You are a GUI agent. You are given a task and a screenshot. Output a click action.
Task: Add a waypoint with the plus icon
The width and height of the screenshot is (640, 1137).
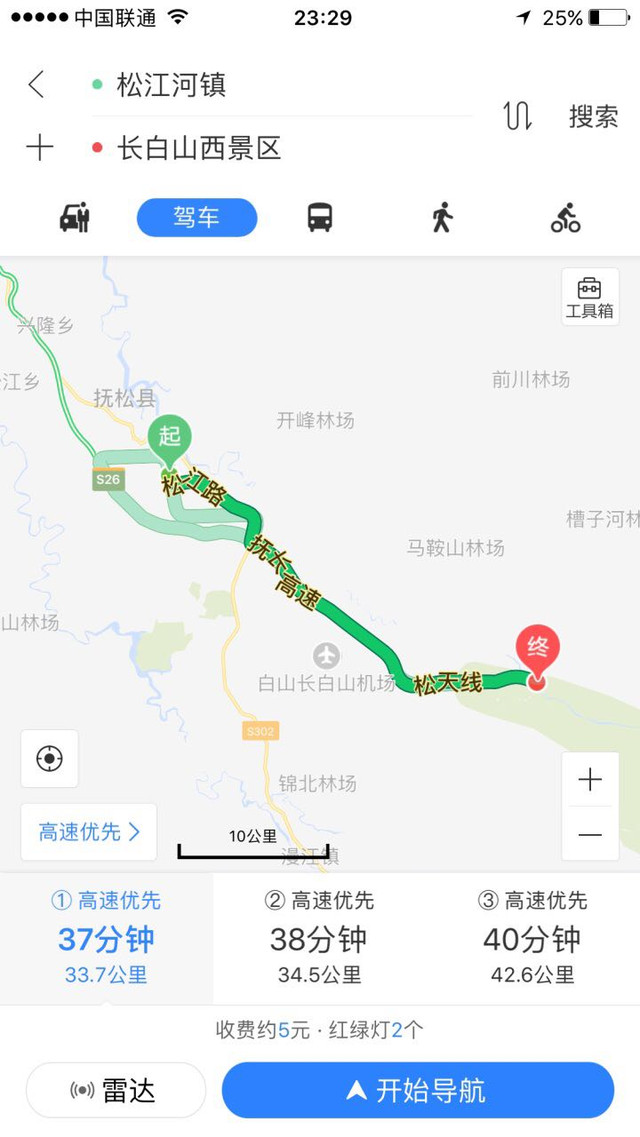pyautogui.click(x=39, y=148)
